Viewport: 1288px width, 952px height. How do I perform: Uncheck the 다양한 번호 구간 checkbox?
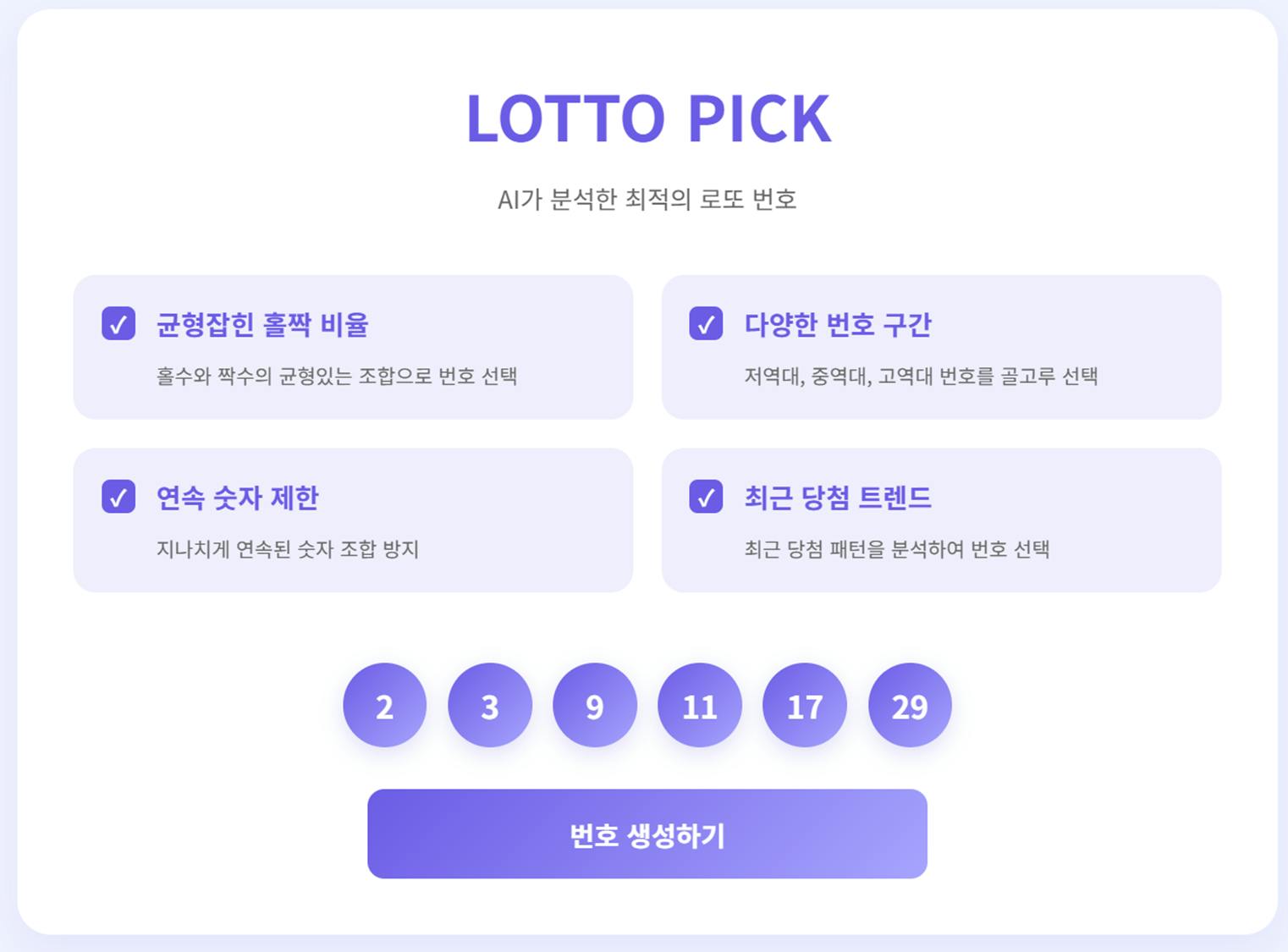[x=706, y=323]
